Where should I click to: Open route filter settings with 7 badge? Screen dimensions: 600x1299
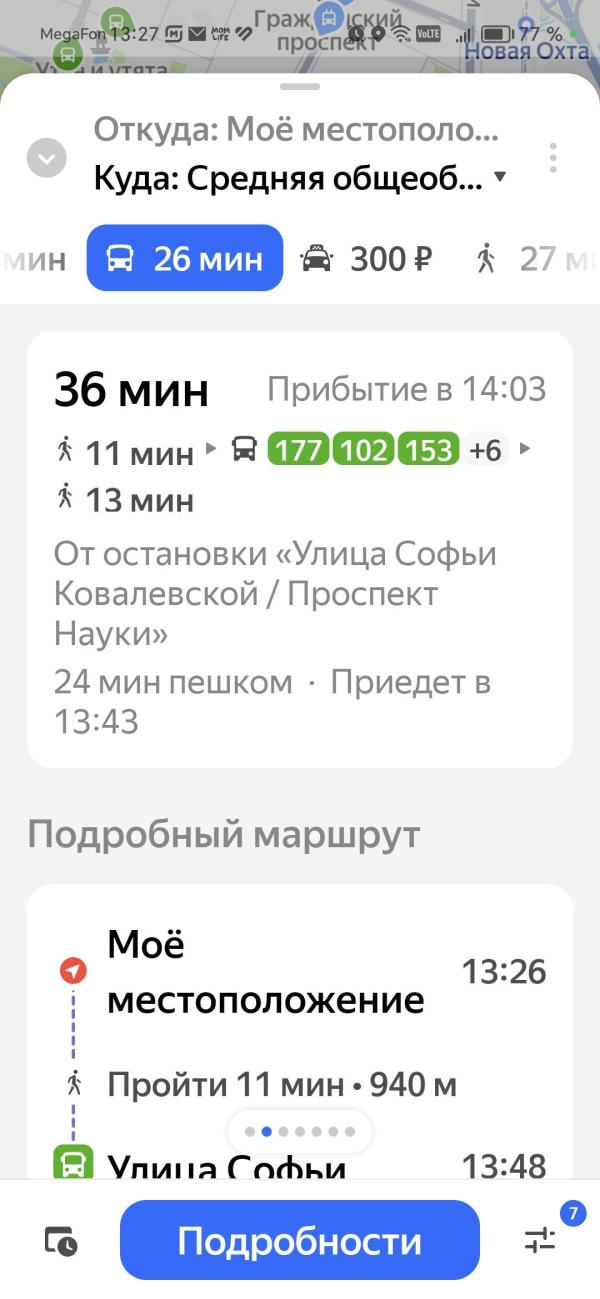point(541,1240)
